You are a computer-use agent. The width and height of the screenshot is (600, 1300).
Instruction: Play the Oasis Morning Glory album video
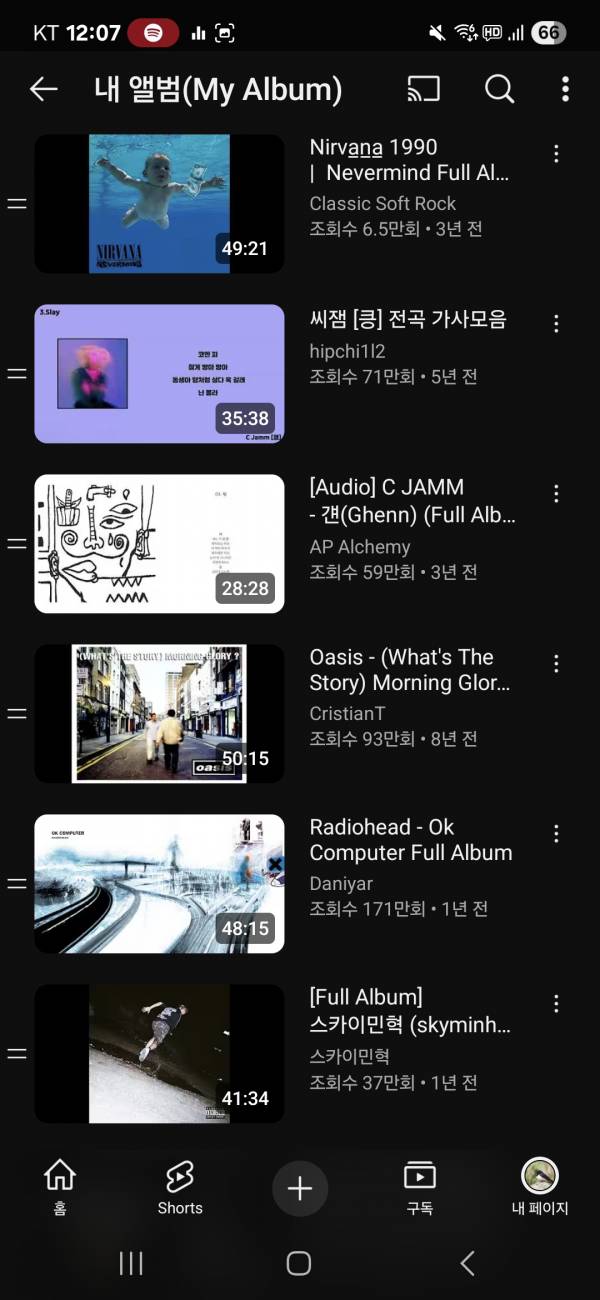(160, 714)
